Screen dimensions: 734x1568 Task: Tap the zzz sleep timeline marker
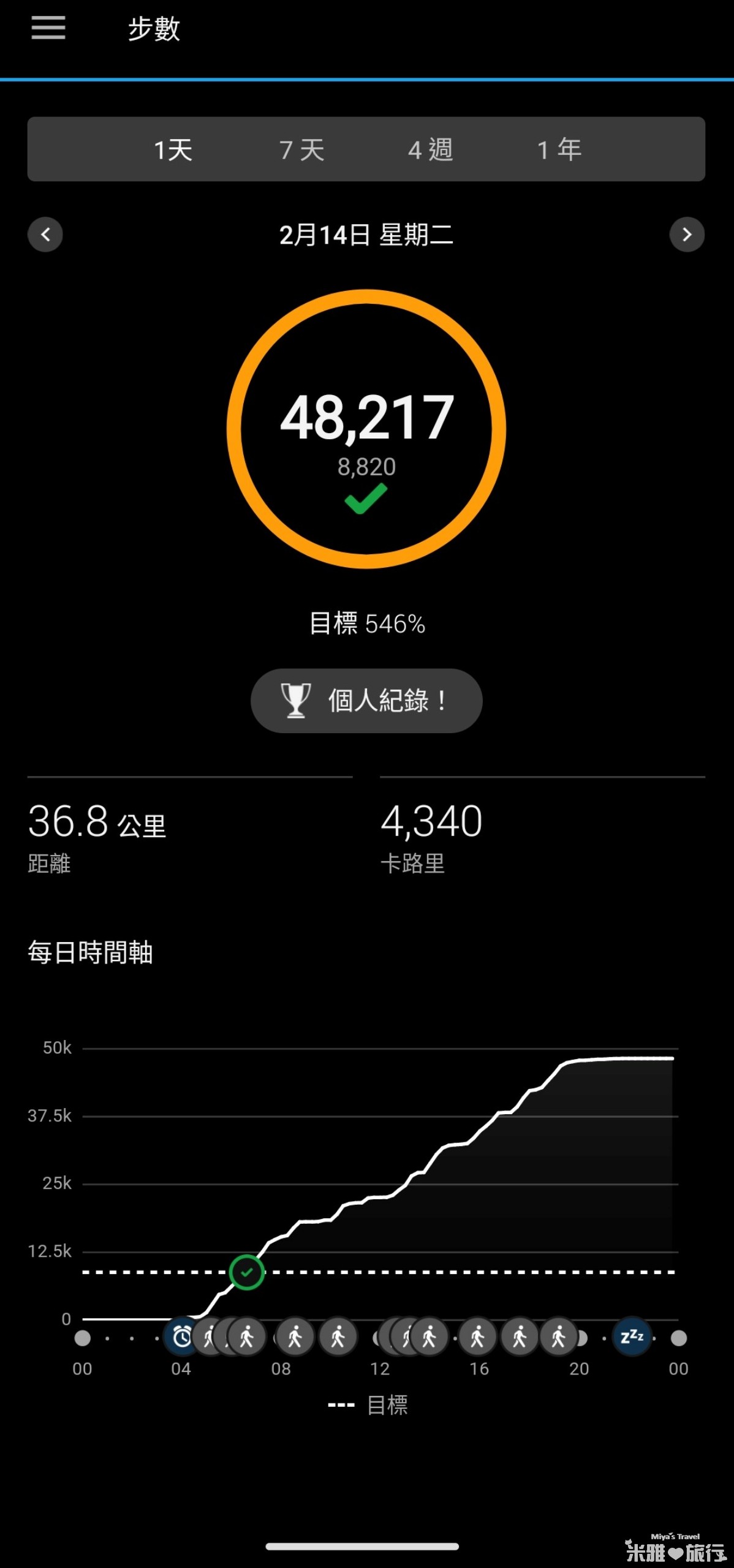(632, 1336)
